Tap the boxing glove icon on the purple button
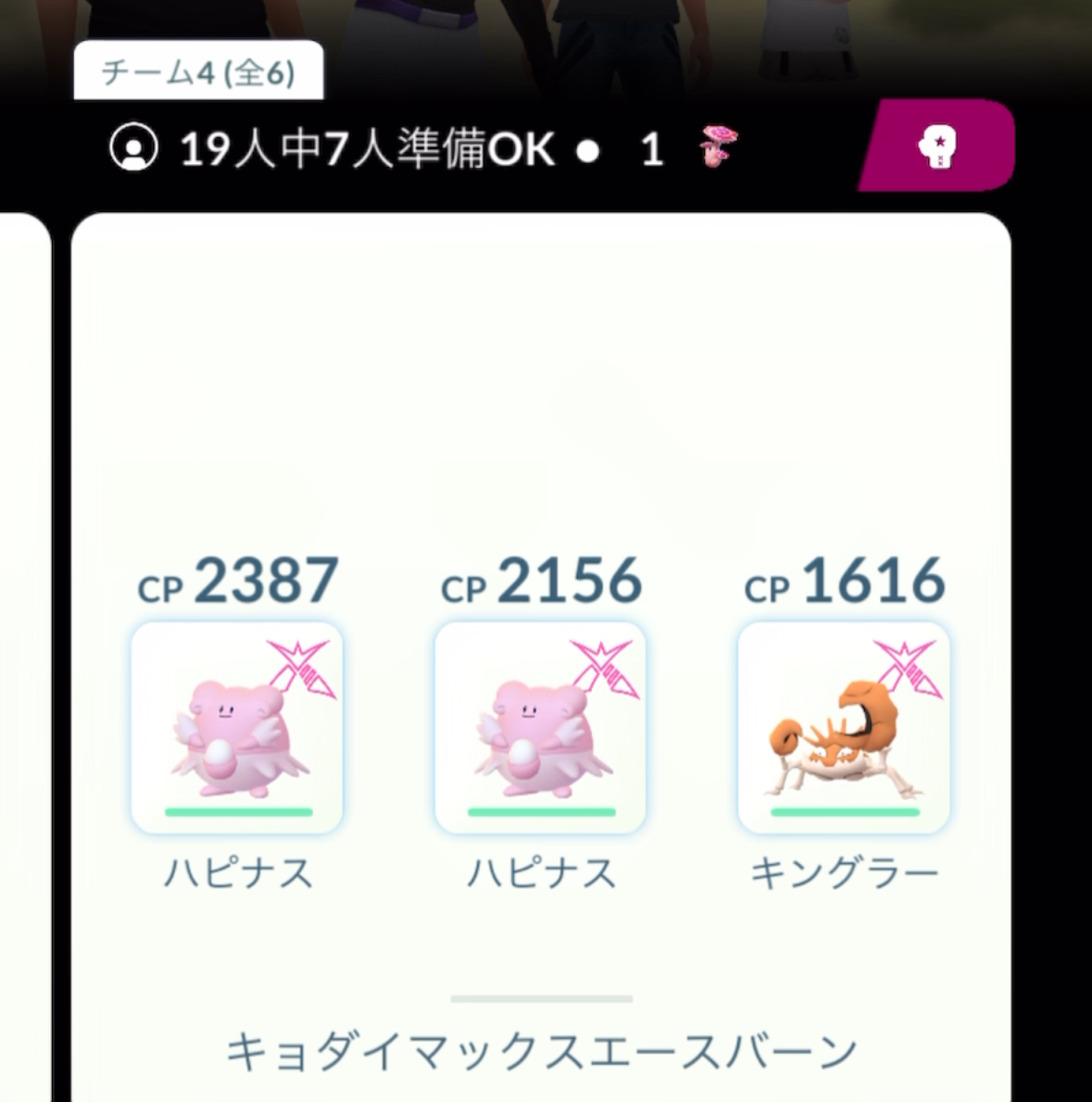 point(938,146)
